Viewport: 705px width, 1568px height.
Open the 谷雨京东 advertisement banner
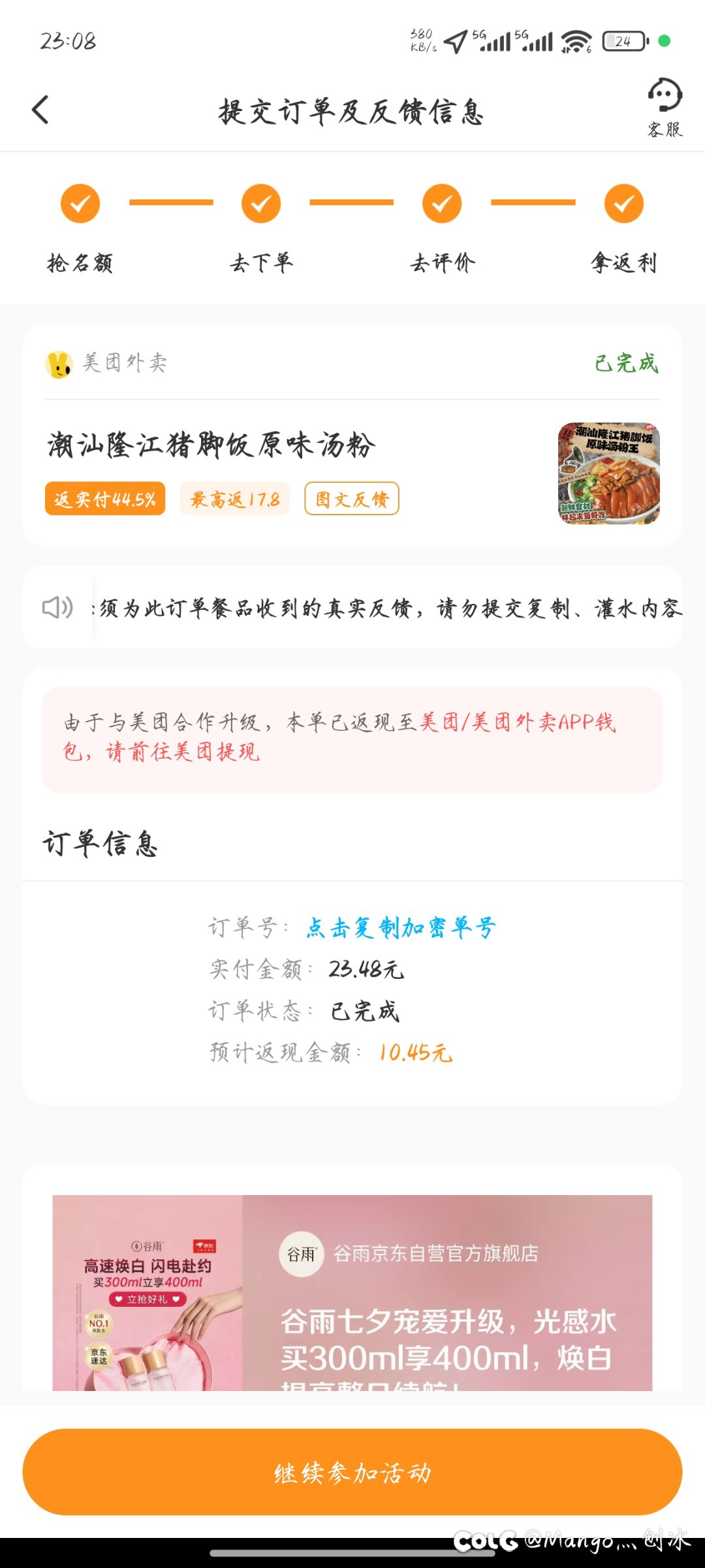pyautogui.click(x=352, y=1292)
